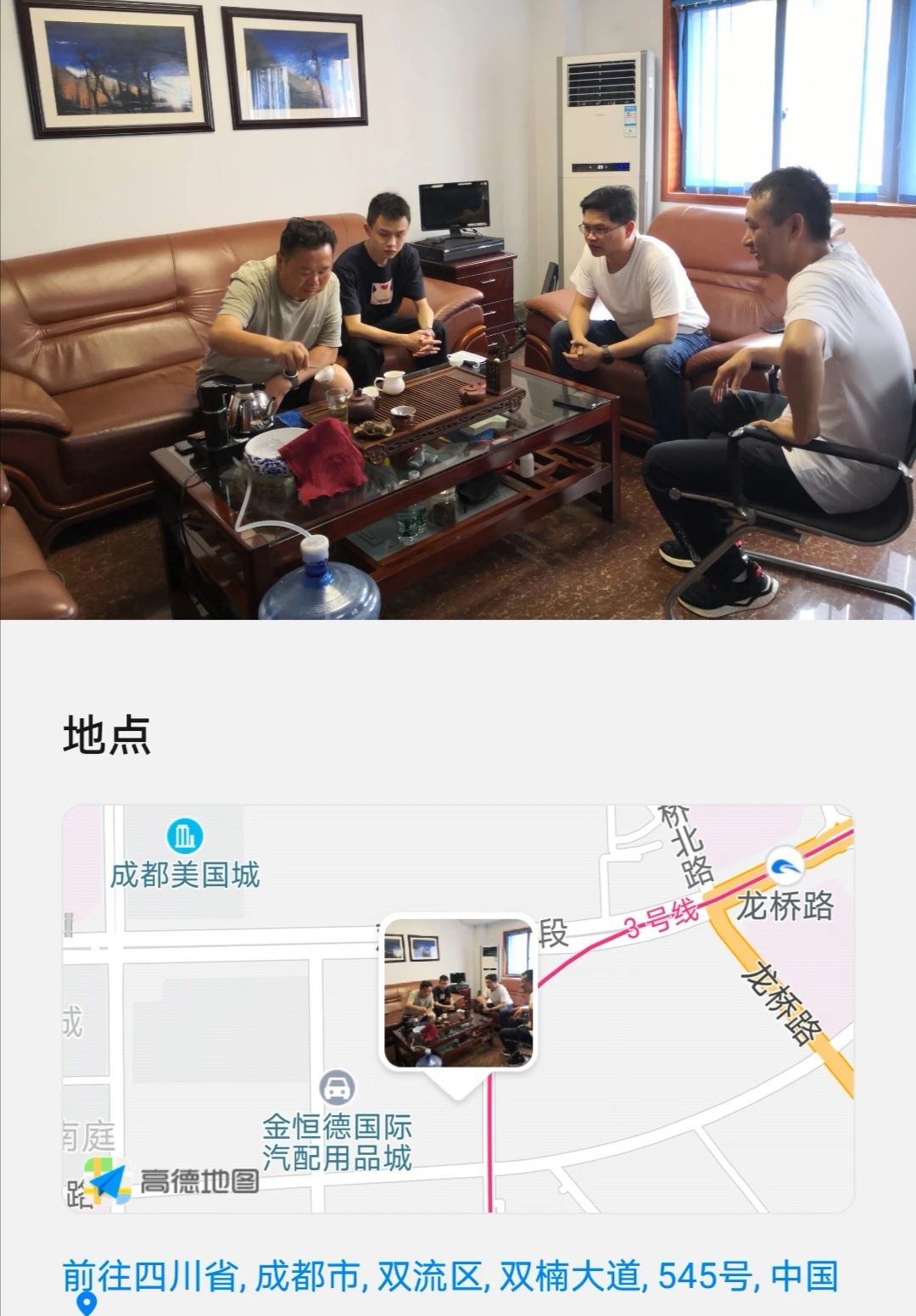The image size is (916, 1316).
Task: Open the full-size photo at top
Action: (458, 309)
